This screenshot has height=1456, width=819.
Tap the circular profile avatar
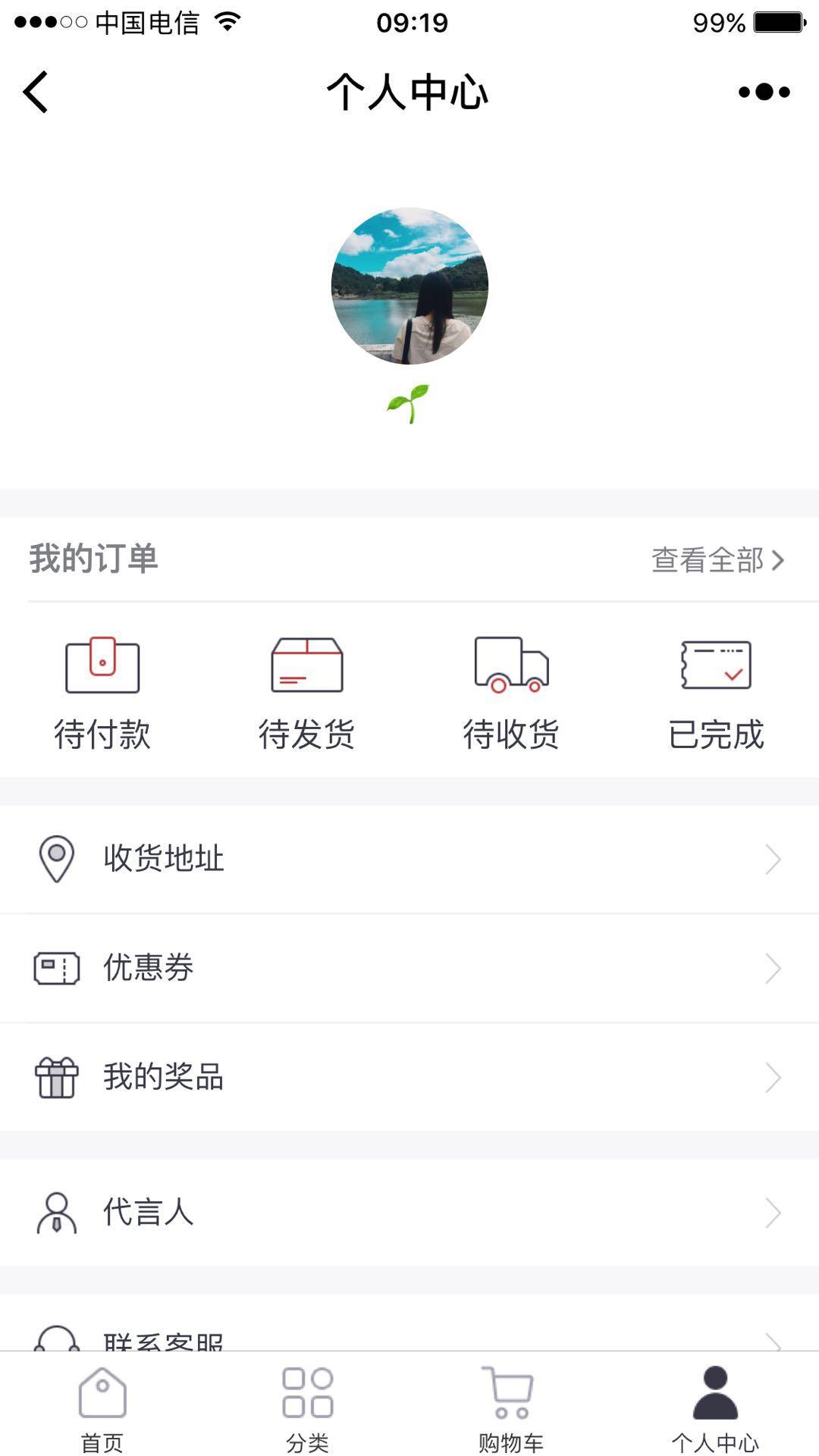point(409,286)
